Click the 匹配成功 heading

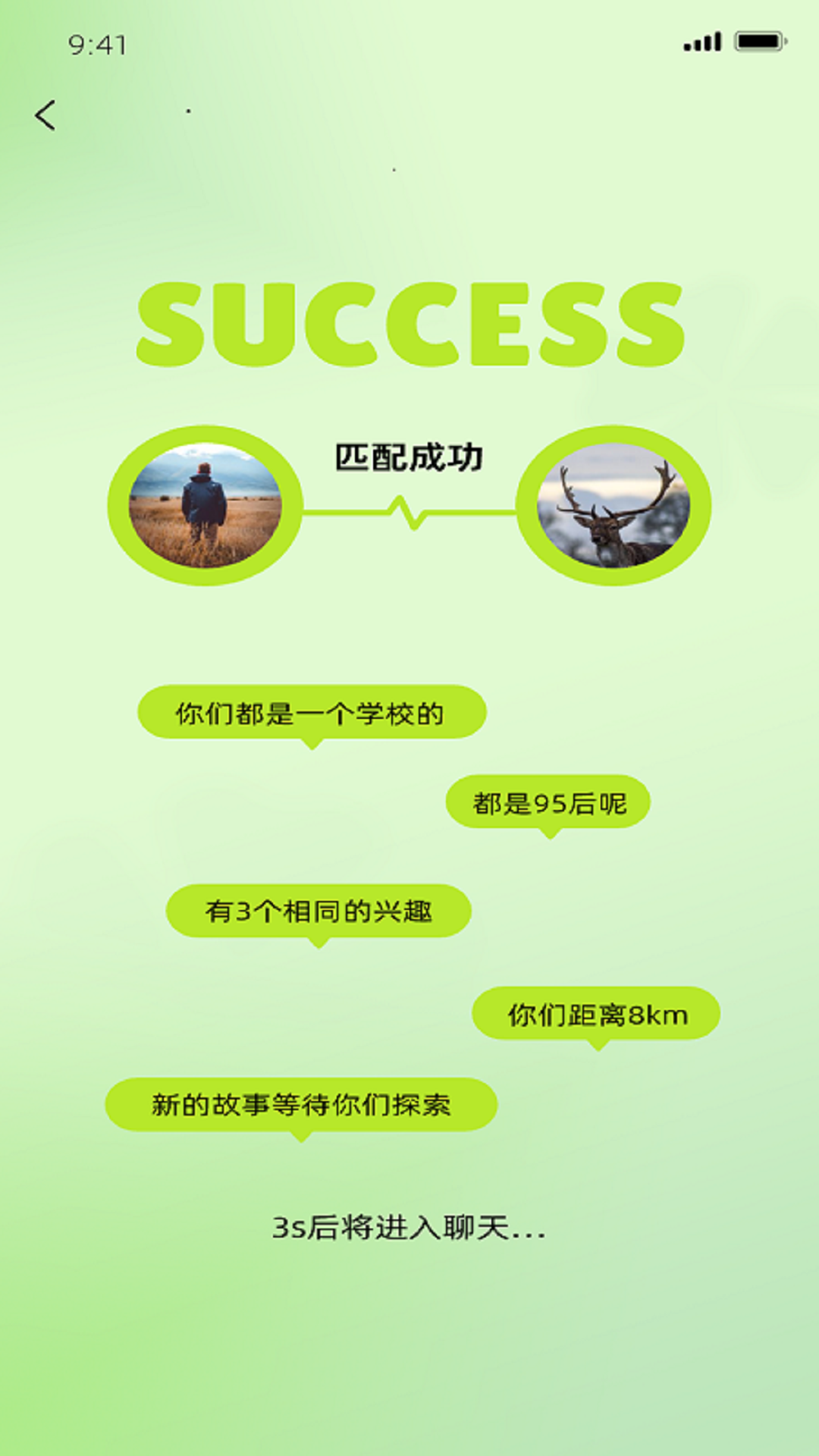[x=409, y=456]
